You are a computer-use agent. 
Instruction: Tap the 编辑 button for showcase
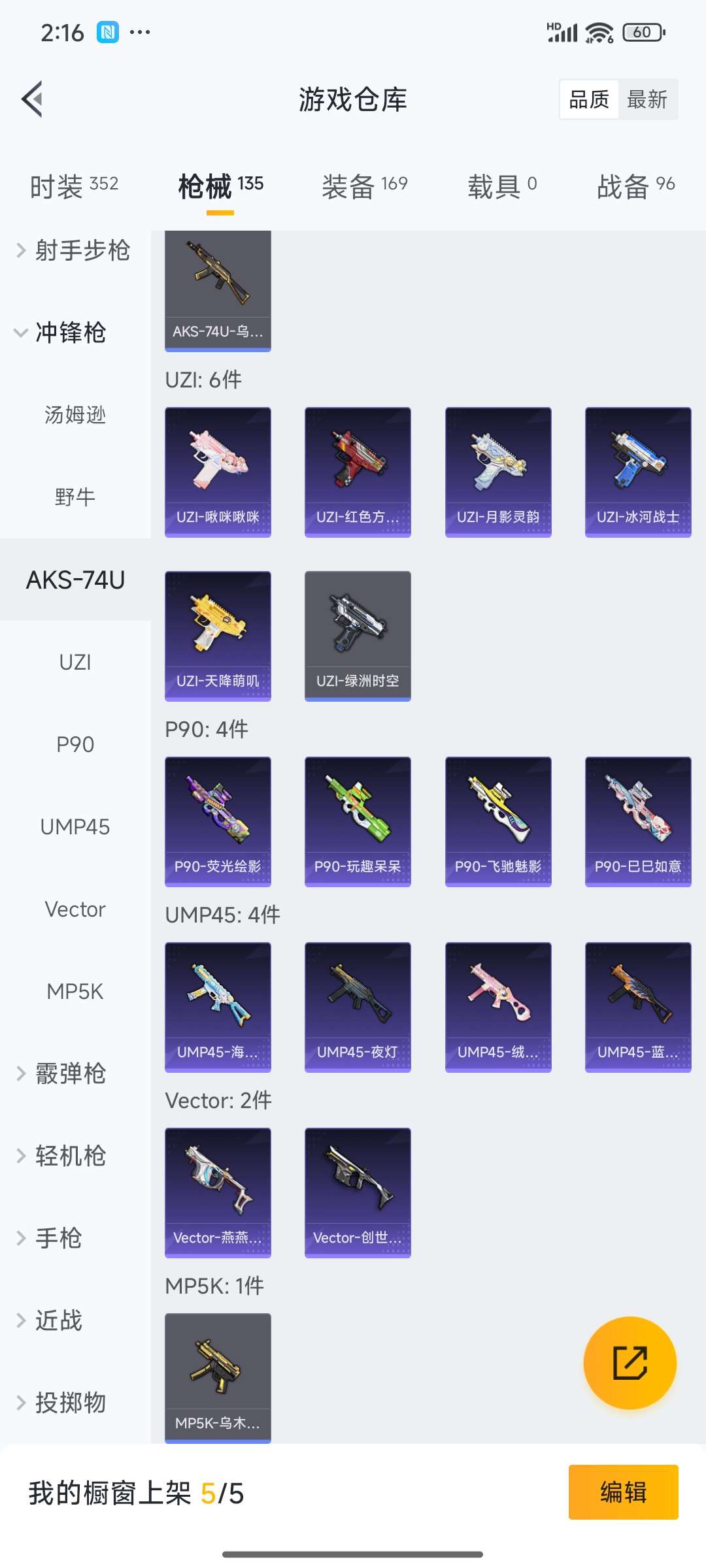[623, 1492]
